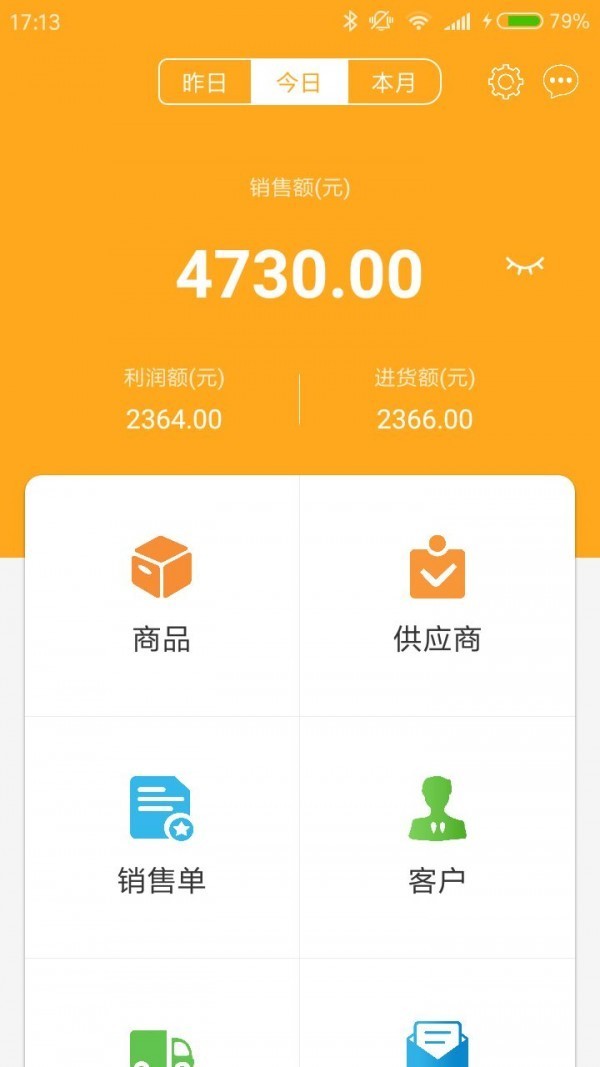Open the 商品 section
600x1067 pixels.
(x=162, y=595)
